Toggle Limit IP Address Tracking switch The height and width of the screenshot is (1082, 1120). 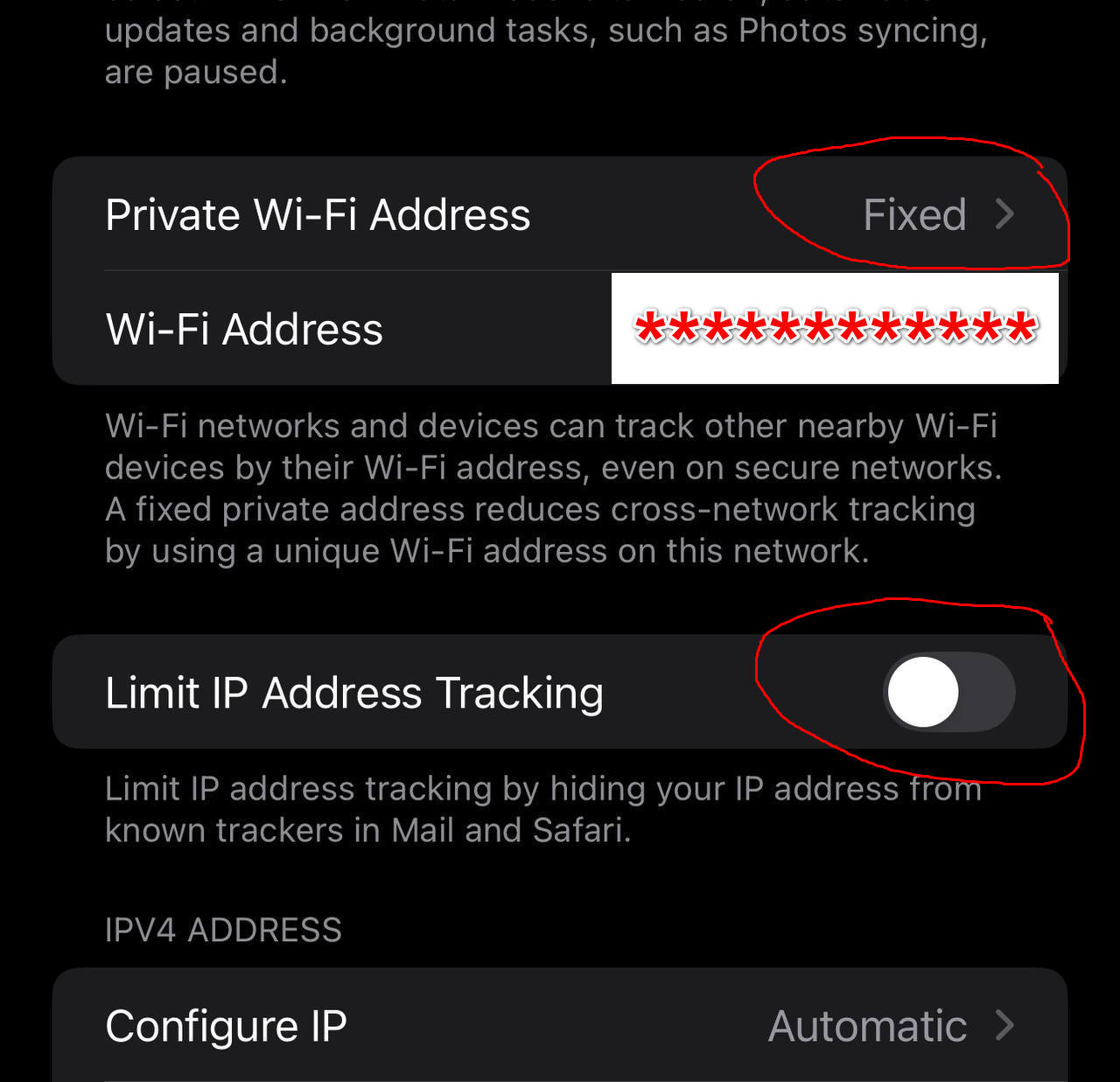pyautogui.click(x=949, y=692)
